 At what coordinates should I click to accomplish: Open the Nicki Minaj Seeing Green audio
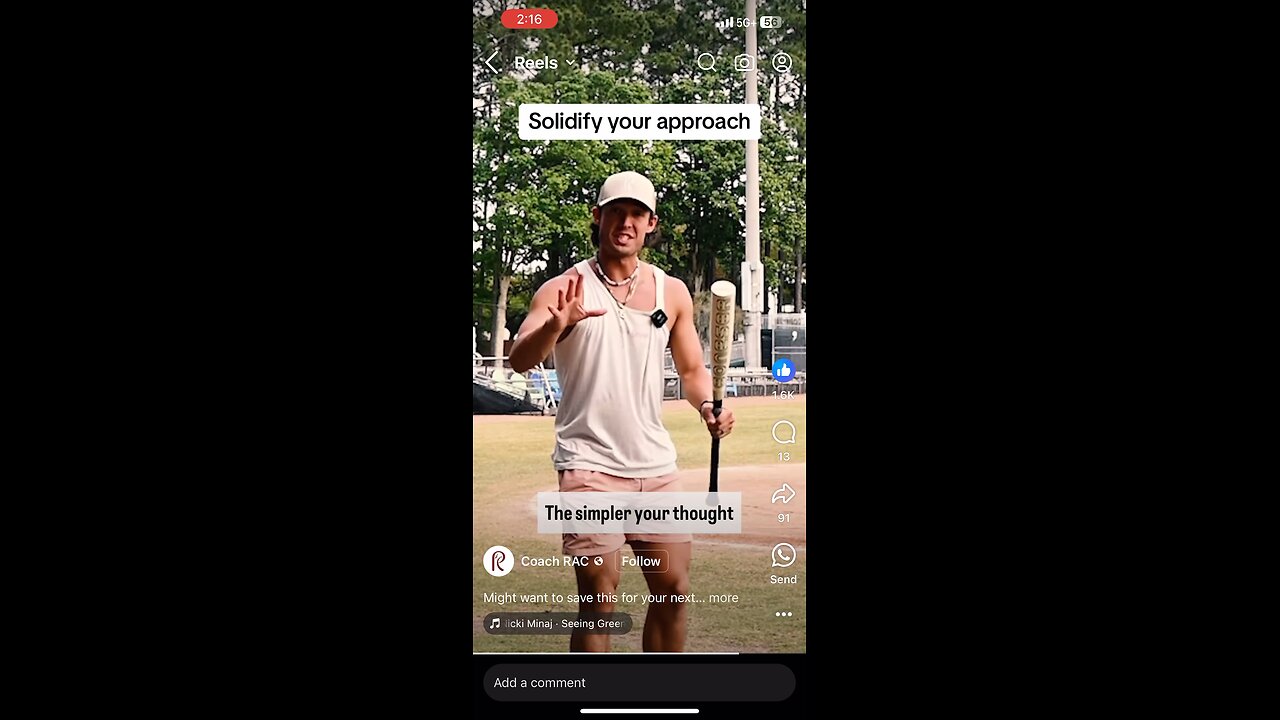[x=558, y=623]
